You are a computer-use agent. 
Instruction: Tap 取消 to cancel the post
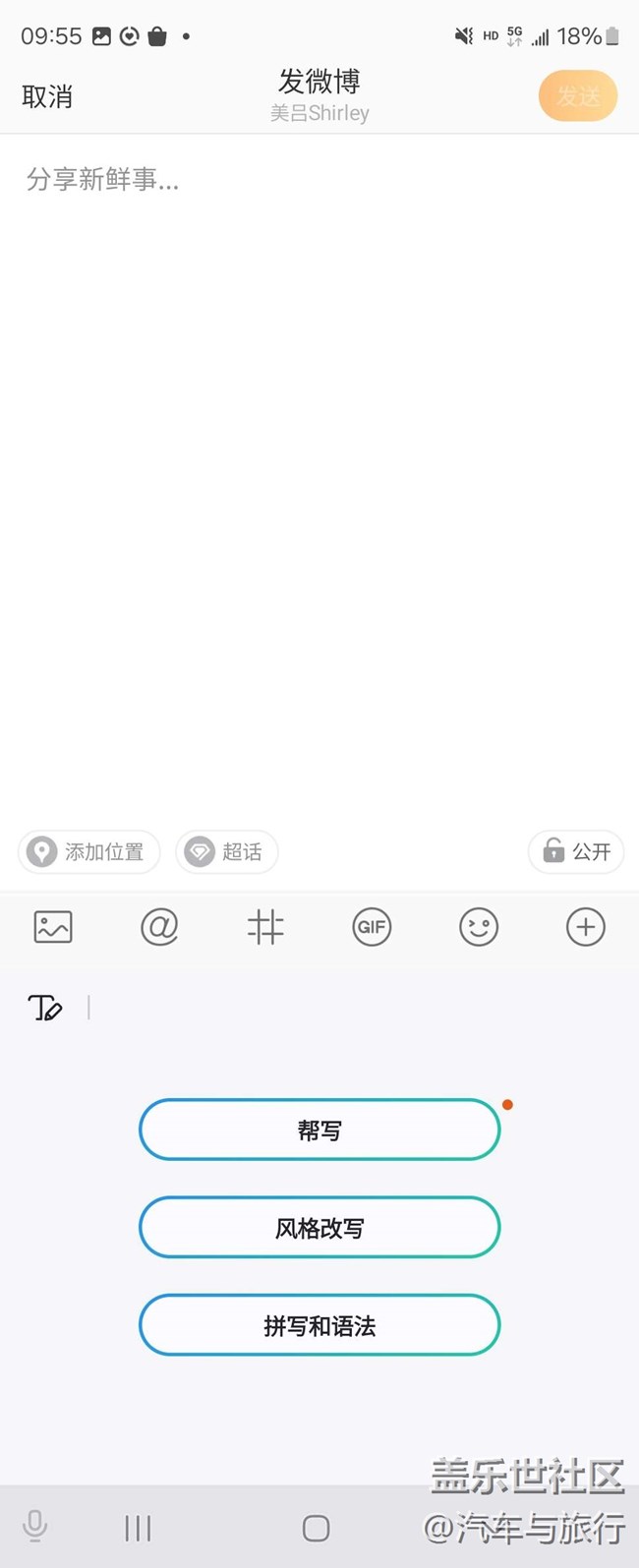[x=47, y=96]
